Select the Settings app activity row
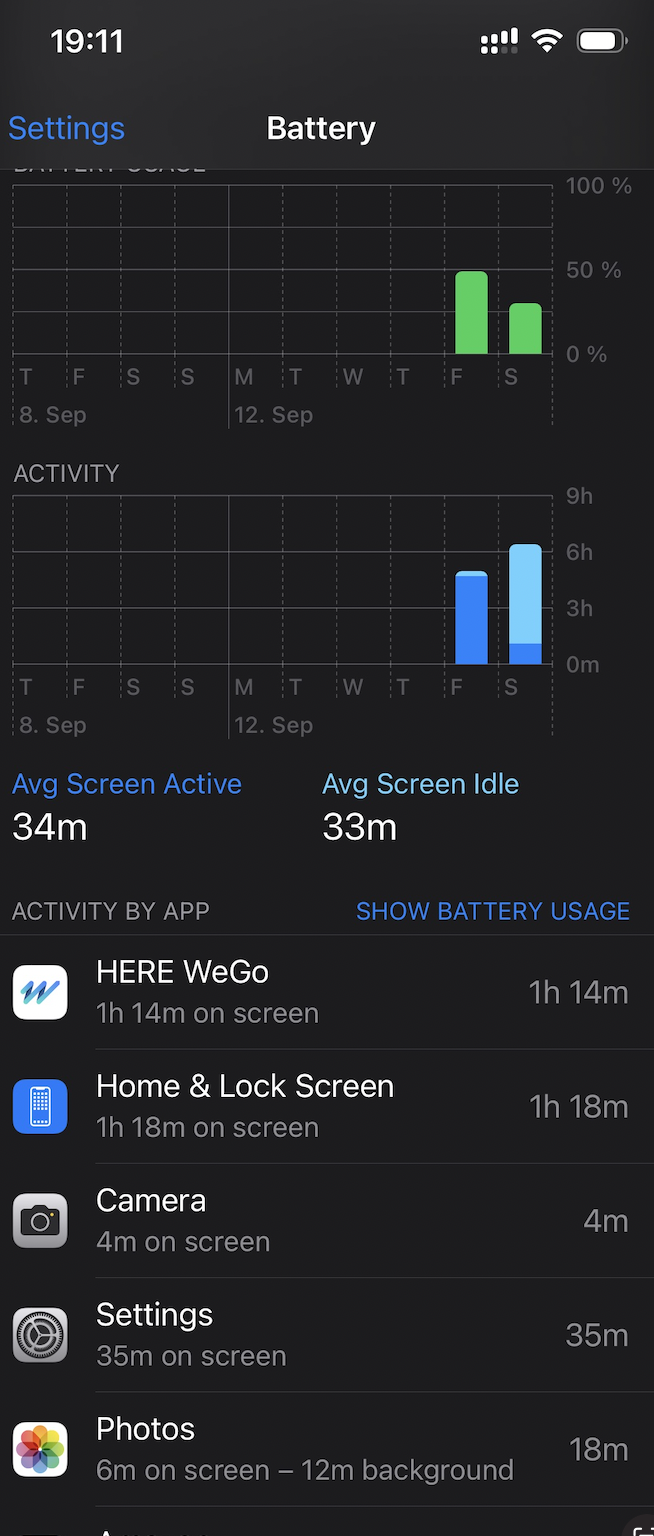This screenshot has width=654, height=1536. (327, 1335)
